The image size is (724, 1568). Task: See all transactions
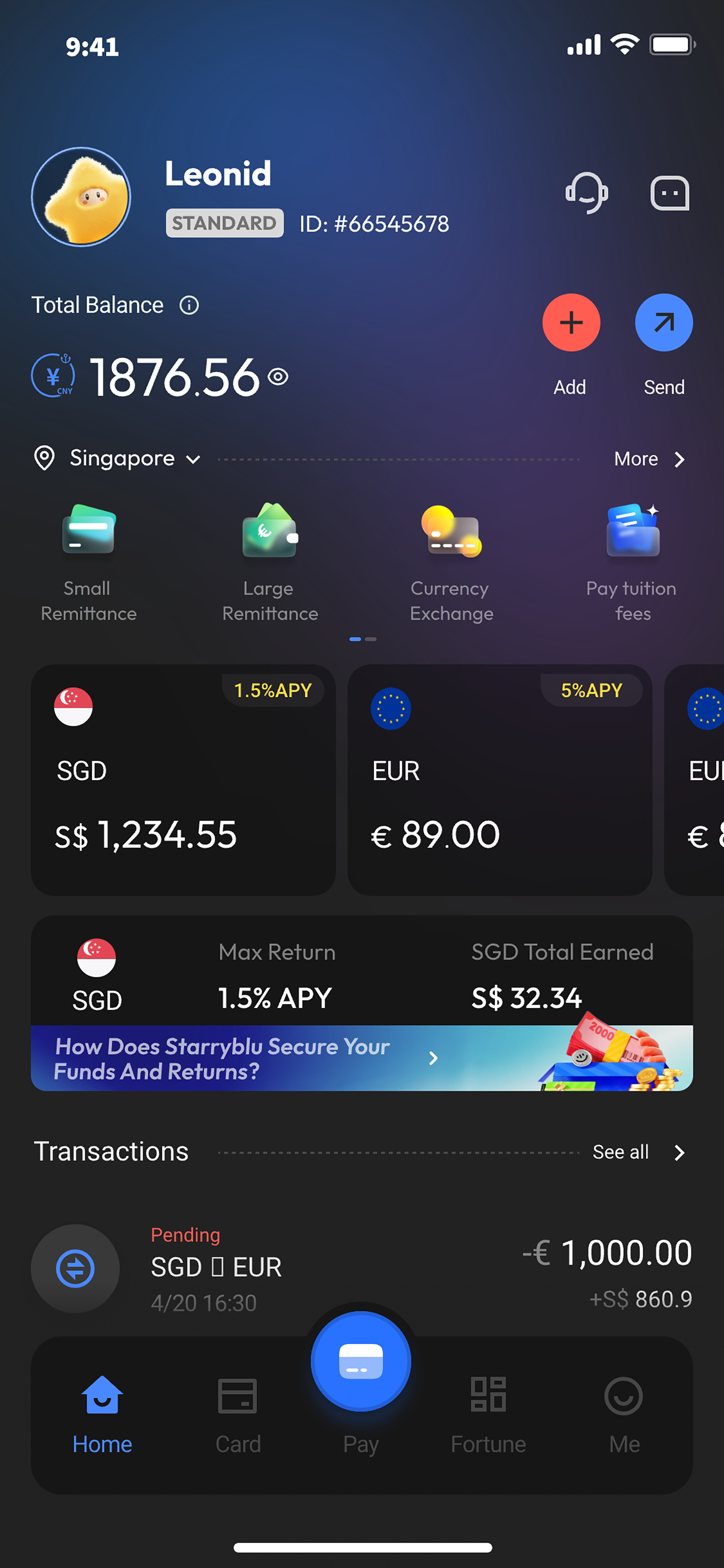[638, 1152]
